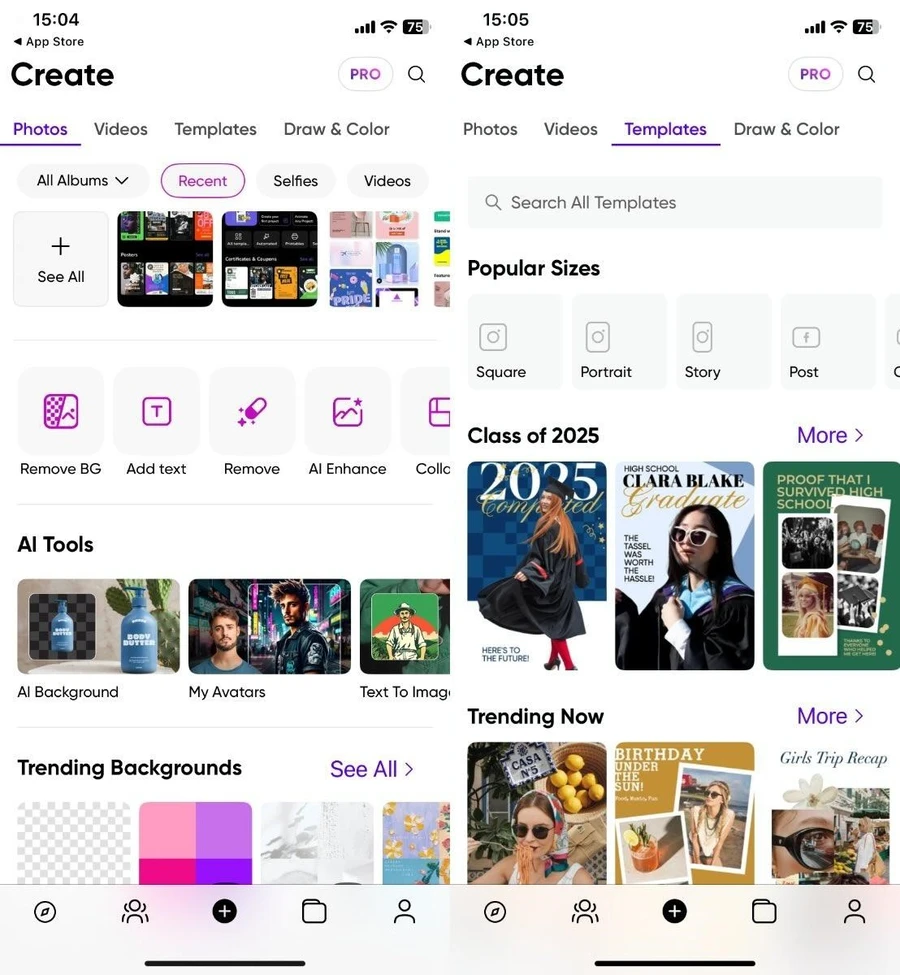Choose the Facebook Post size
The width and height of the screenshot is (900, 975).
point(825,342)
